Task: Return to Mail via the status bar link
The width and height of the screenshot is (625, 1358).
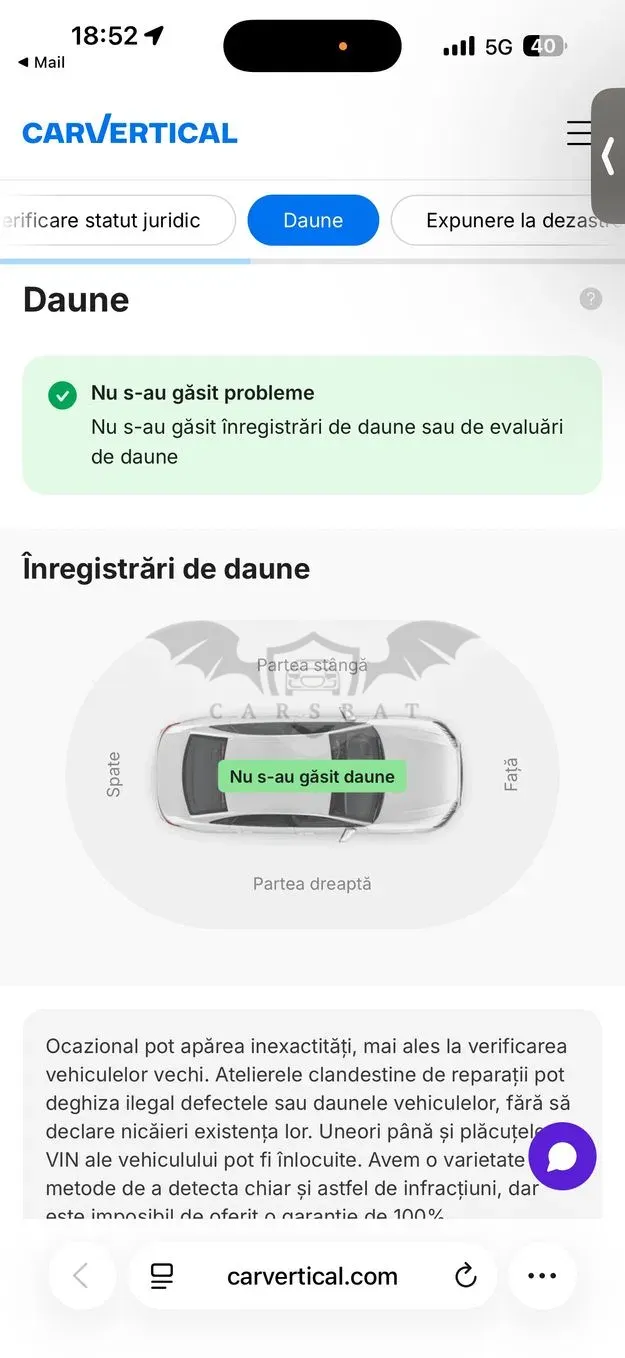Action: tap(41, 62)
